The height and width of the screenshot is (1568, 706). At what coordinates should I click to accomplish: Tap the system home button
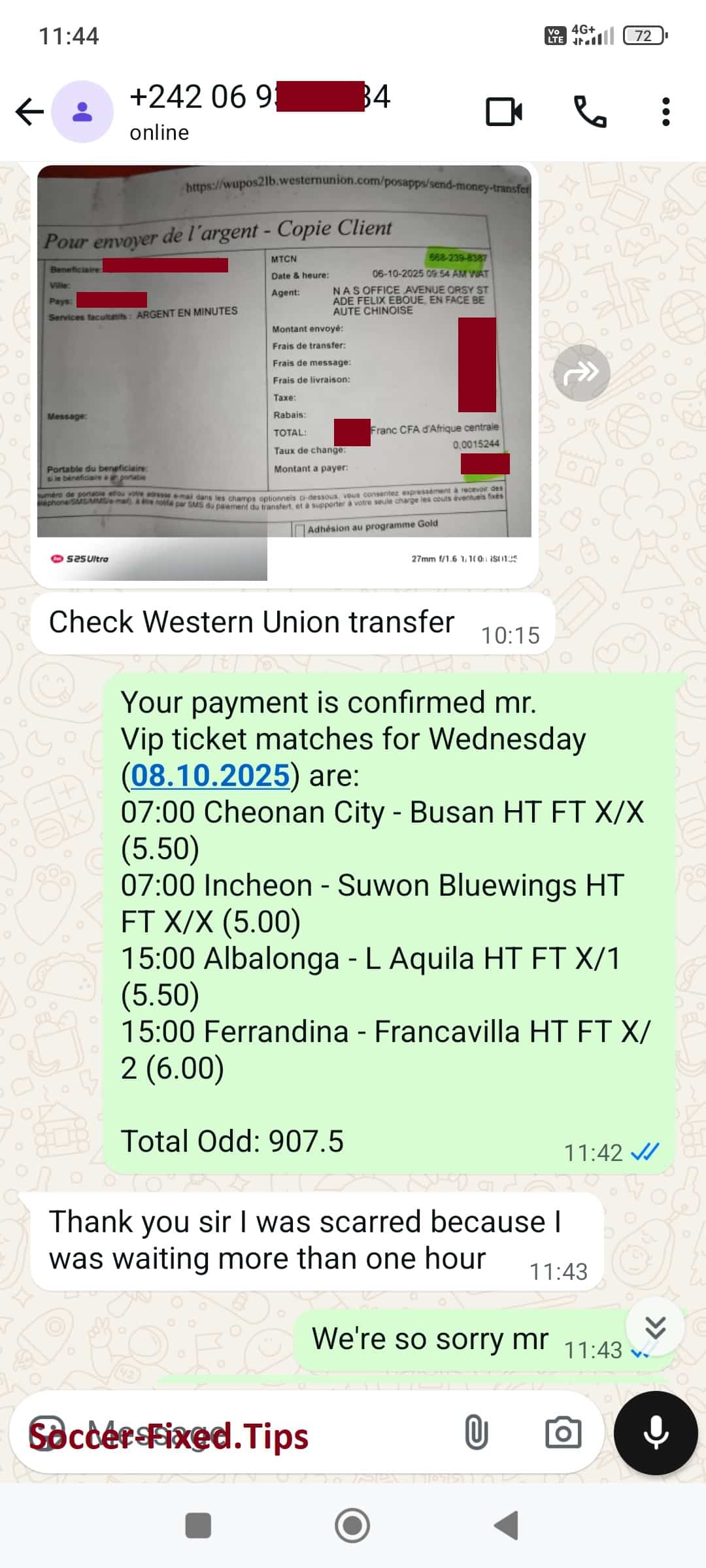pyautogui.click(x=352, y=1526)
